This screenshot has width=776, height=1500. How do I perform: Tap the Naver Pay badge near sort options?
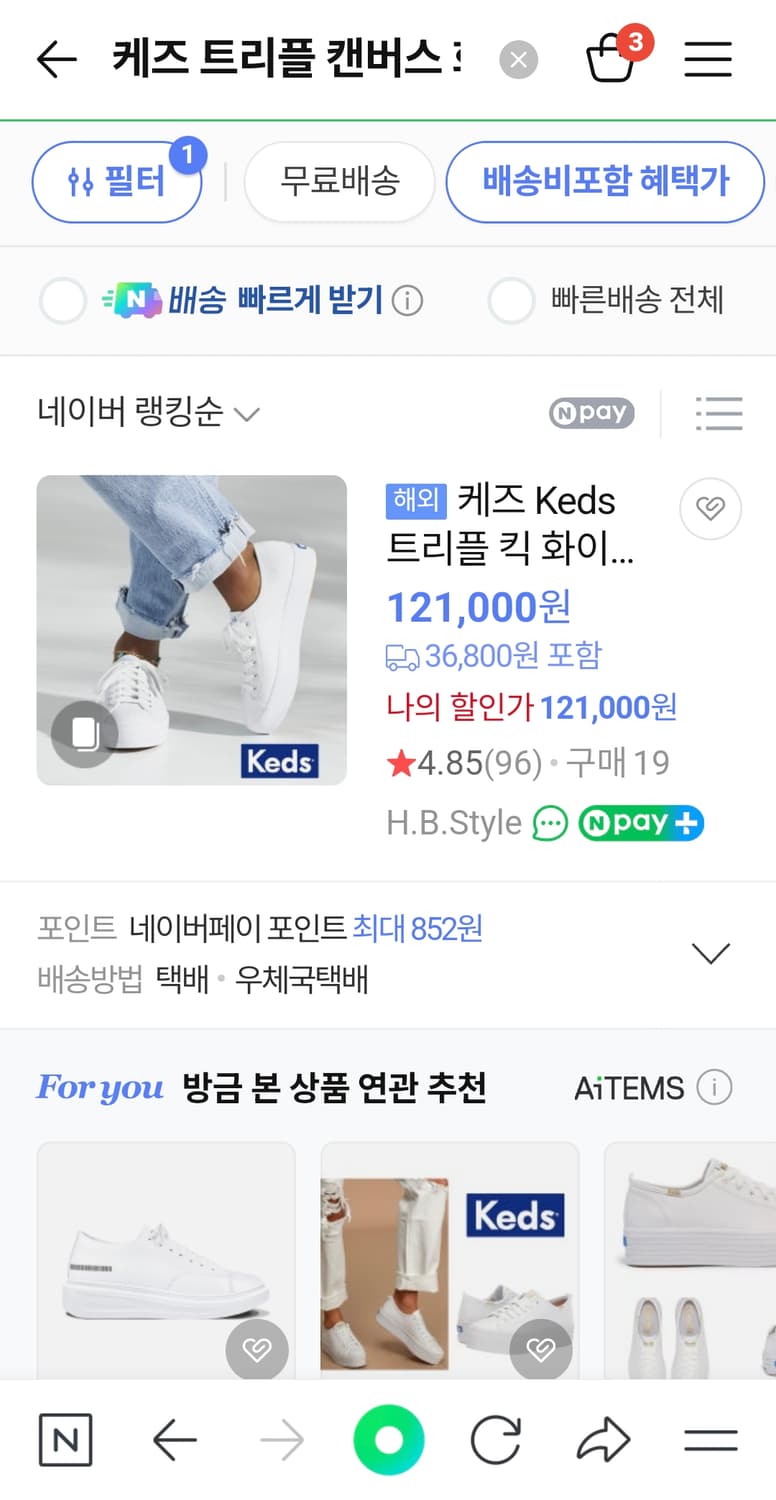590,413
